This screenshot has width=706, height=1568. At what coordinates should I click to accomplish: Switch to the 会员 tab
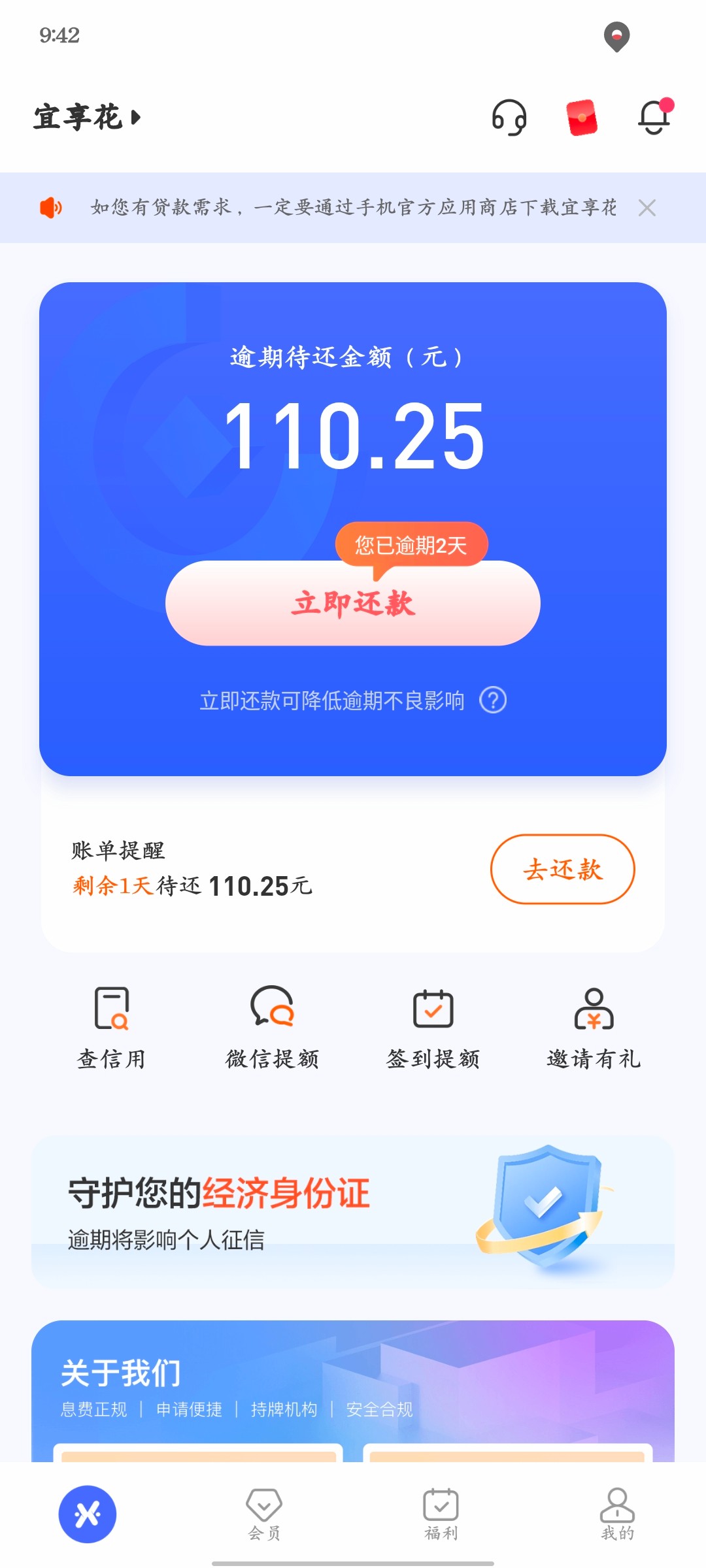coord(264,1514)
